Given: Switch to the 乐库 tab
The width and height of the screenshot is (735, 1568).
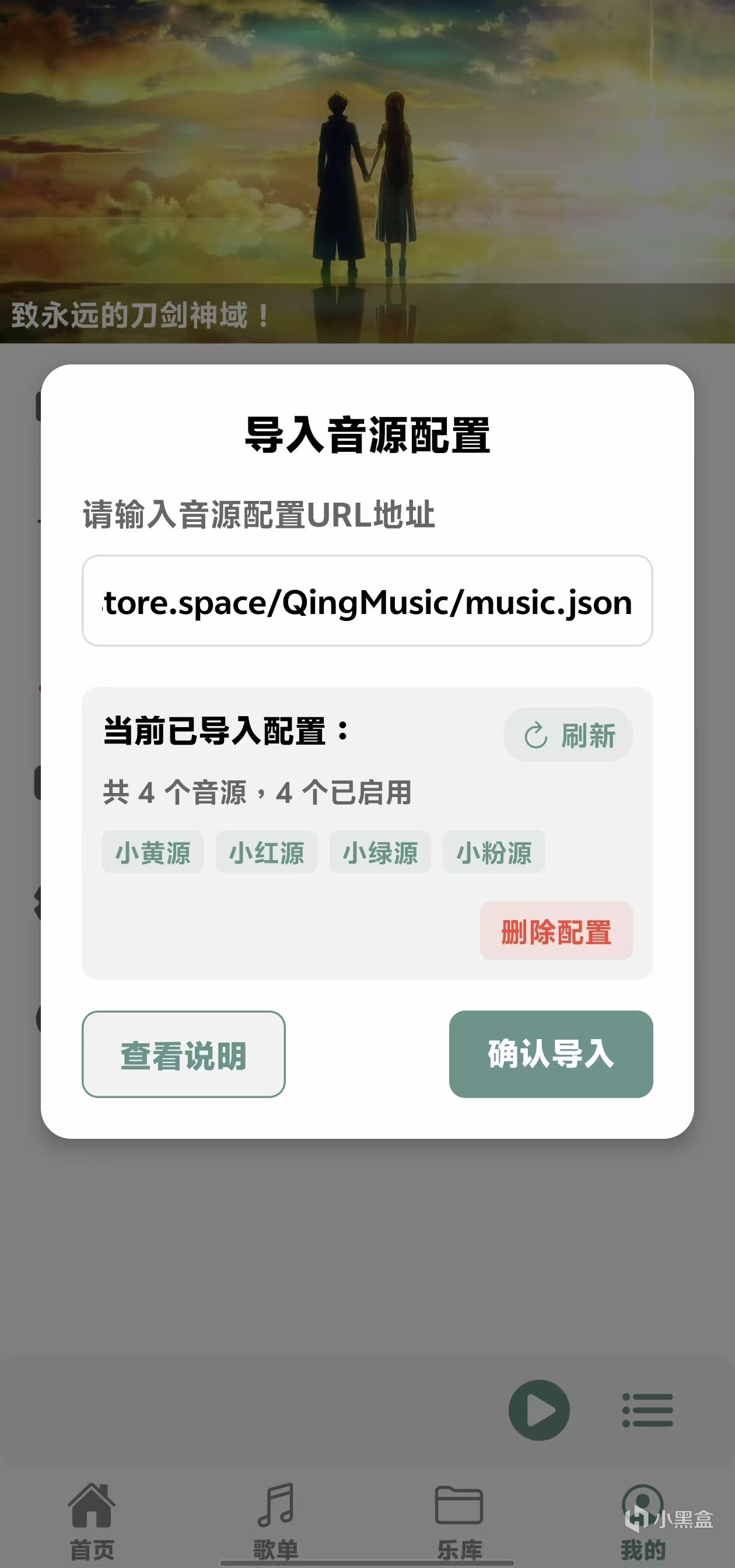Looking at the screenshot, I should point(459,1521).
